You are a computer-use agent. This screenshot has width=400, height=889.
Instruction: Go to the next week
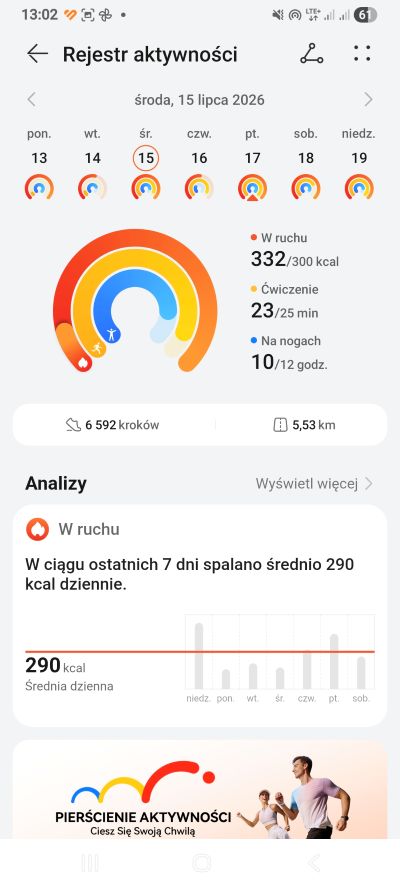[x=368, y=100]
